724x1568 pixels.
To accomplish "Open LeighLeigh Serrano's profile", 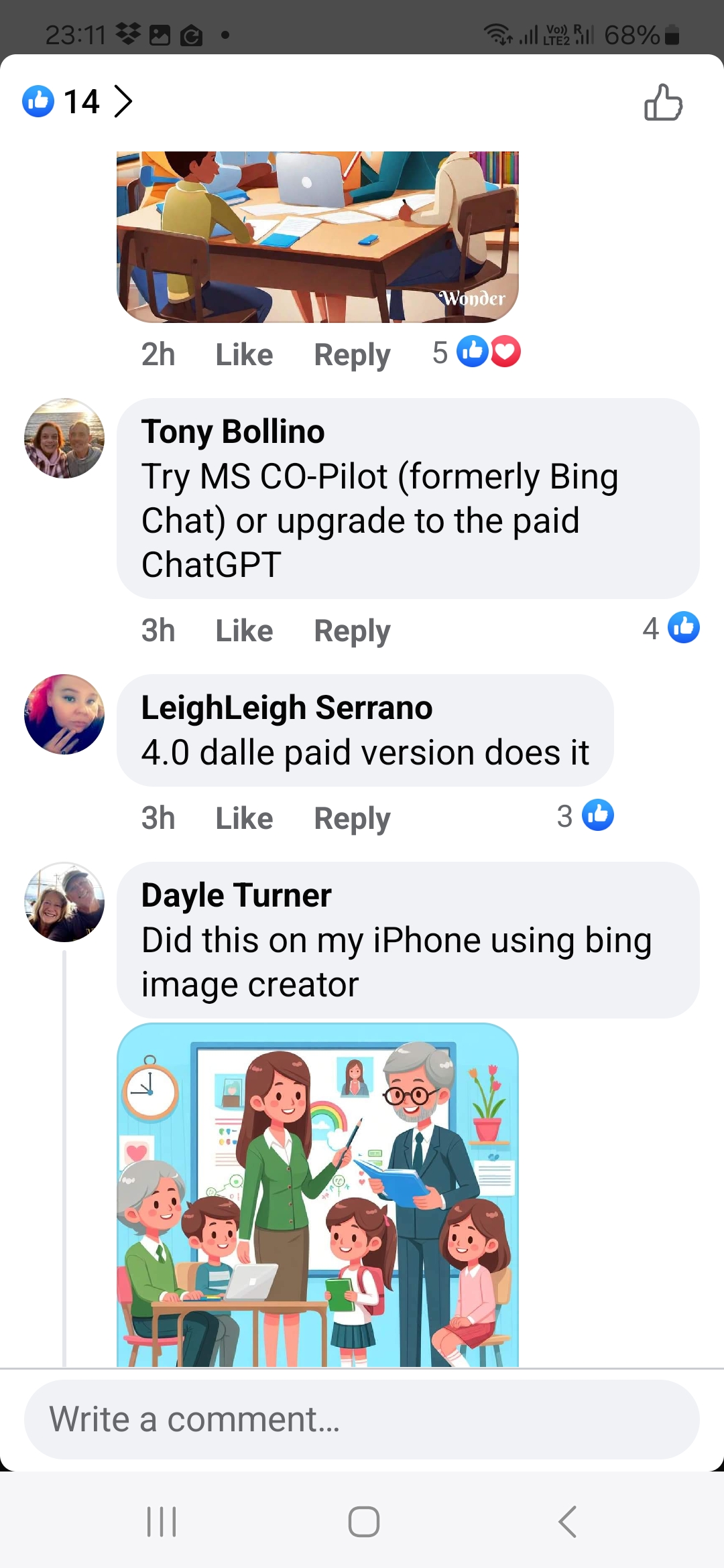I will coord(286,708).
